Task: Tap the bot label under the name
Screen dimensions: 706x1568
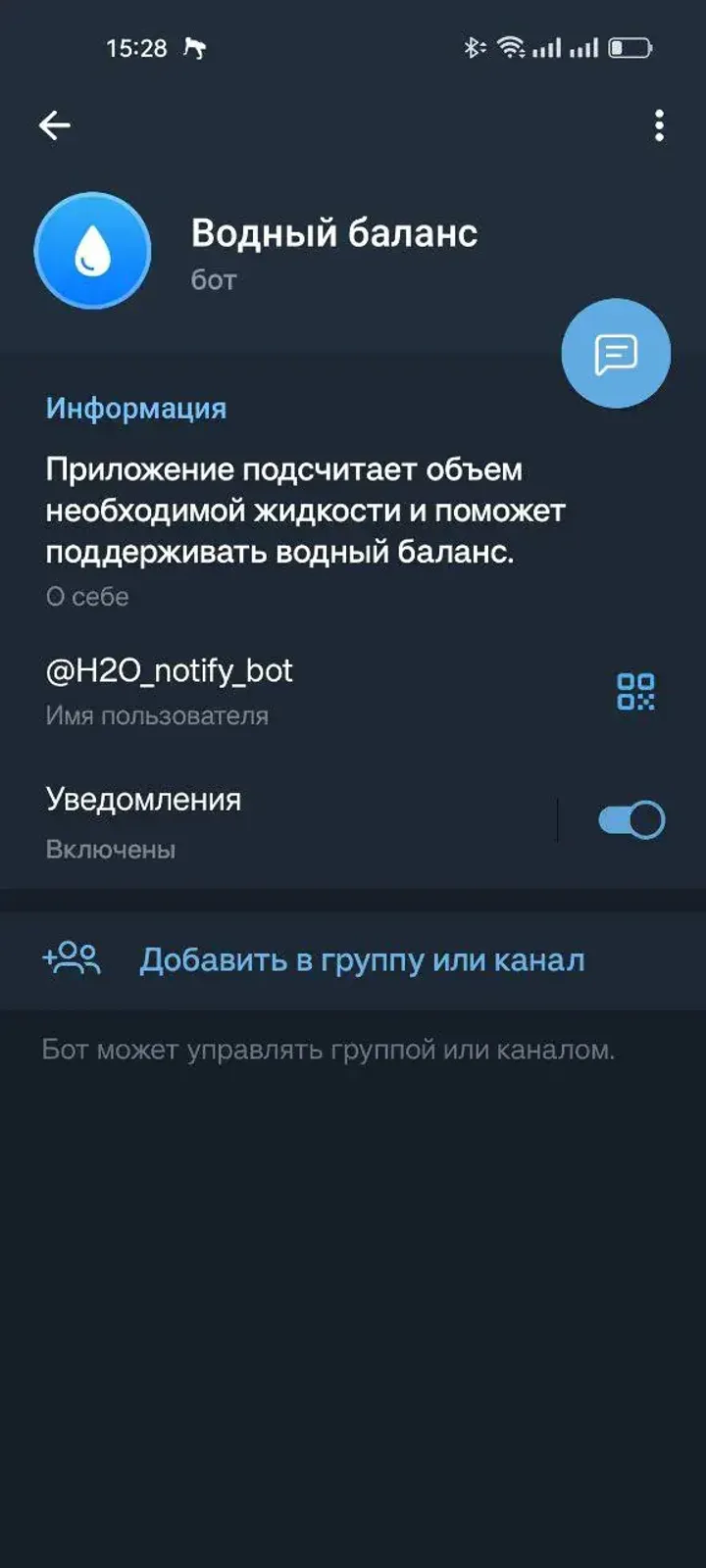Action: [x=209, y=277]
